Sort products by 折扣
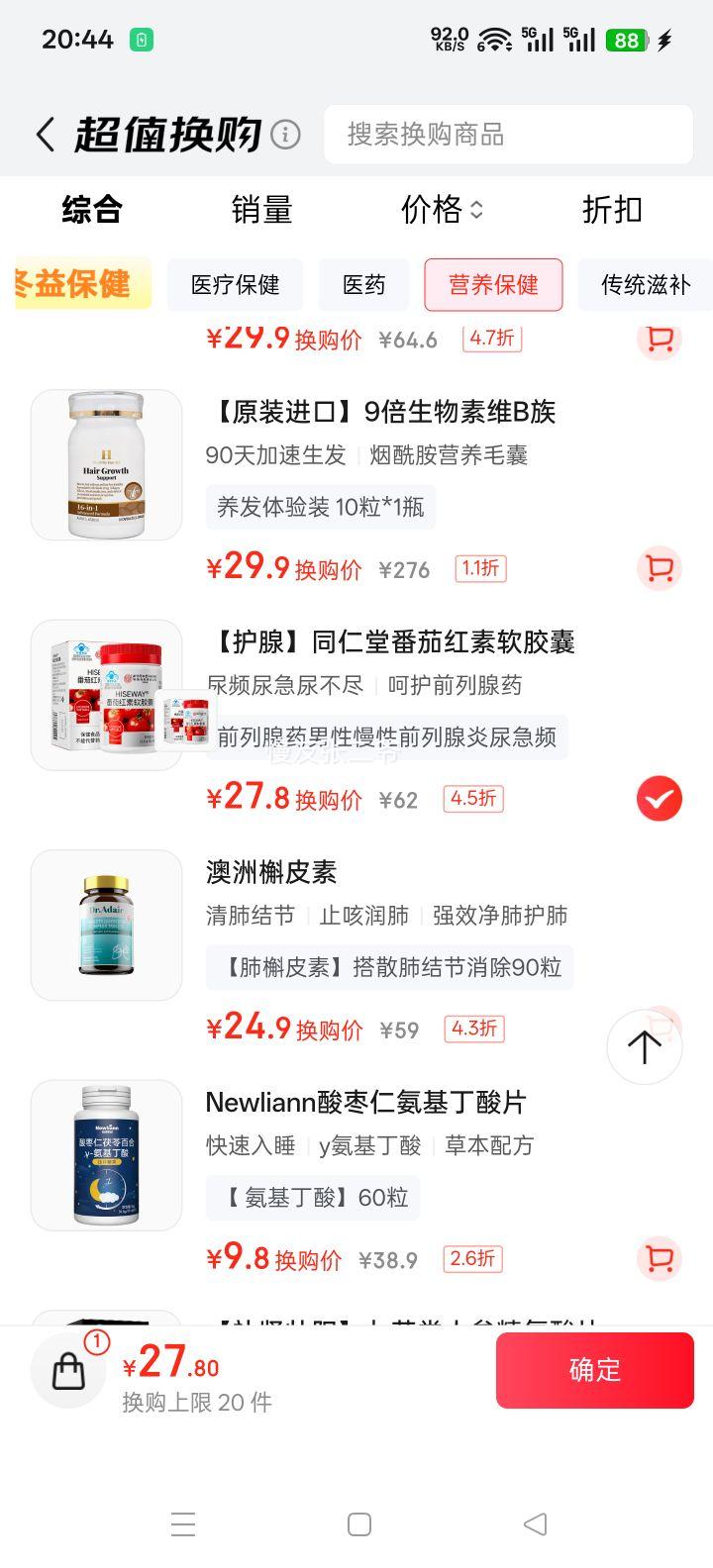Image resolution: width=713 pixels, height=1568 pixels. [x=612, y=210]
